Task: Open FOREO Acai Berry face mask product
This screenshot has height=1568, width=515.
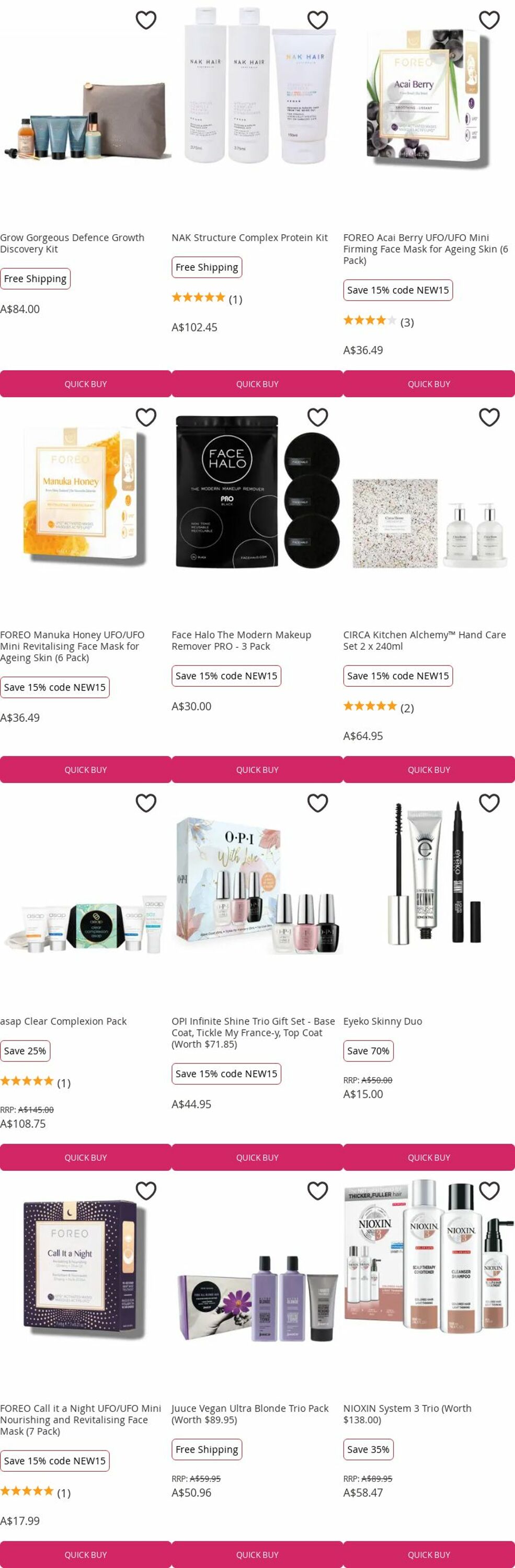Action: [x=425, y=248]
